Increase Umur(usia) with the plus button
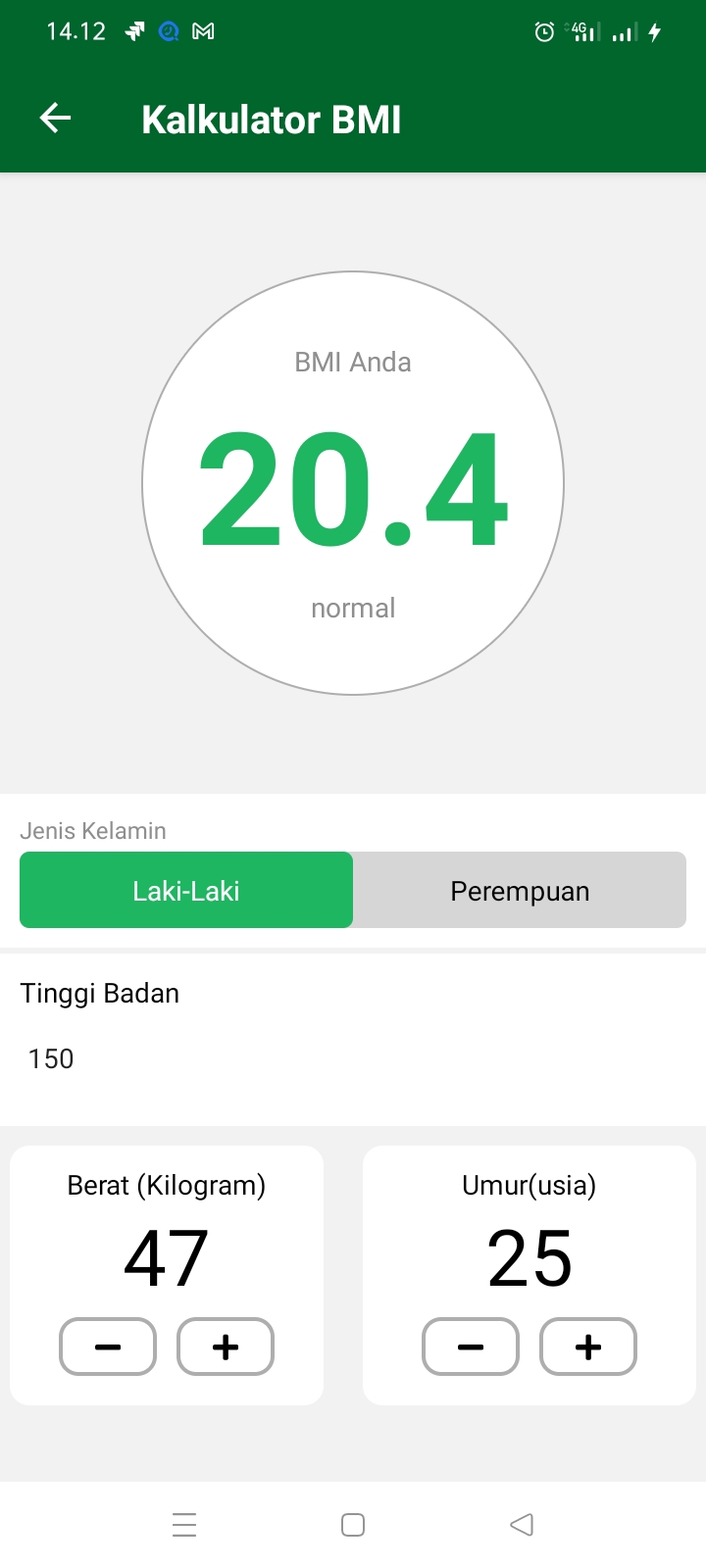This screenshot has height=1568, width=706. pos(588,1347)
